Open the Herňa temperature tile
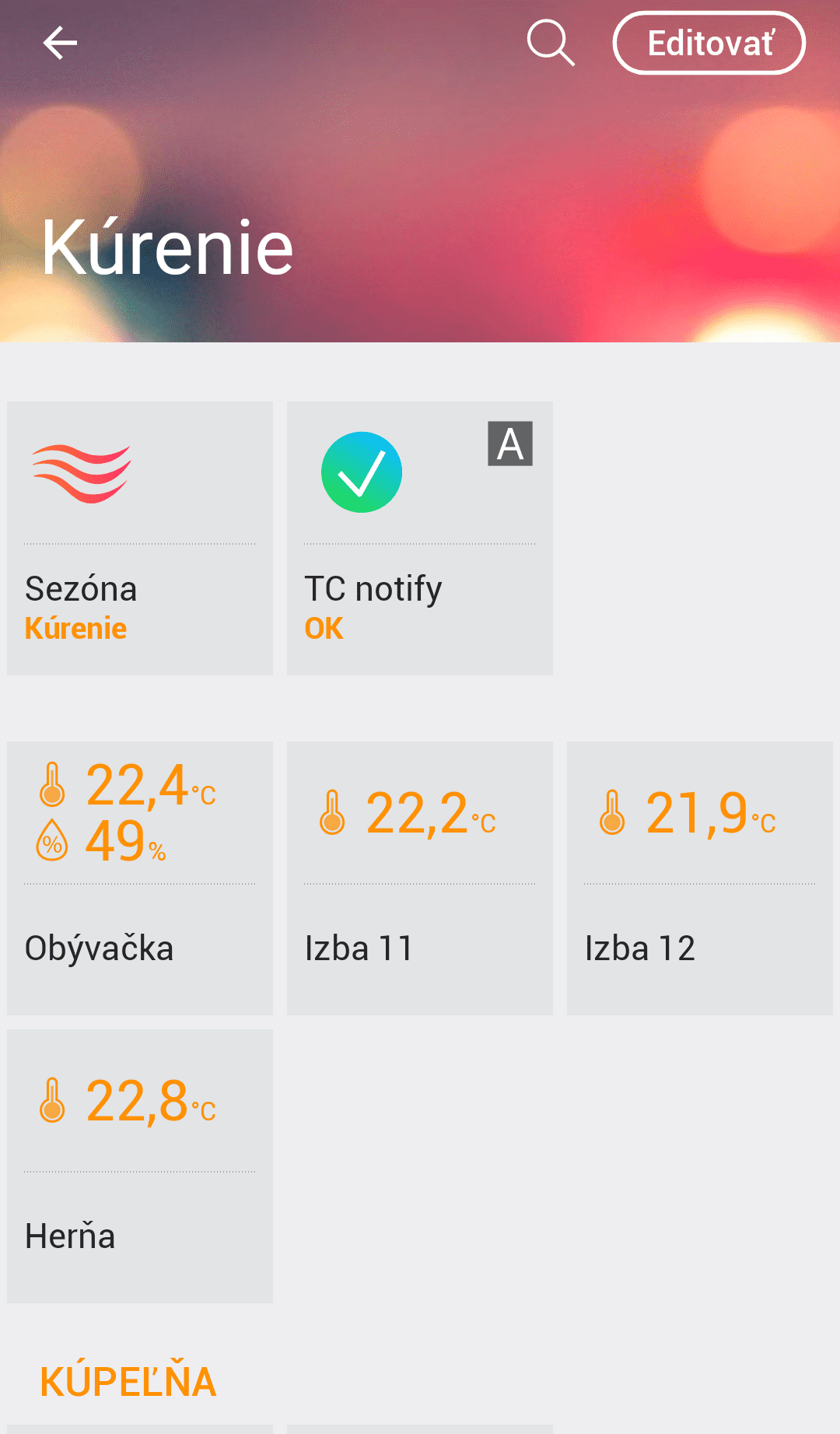Screen dimensions: 840x1434 point(140,1166)
